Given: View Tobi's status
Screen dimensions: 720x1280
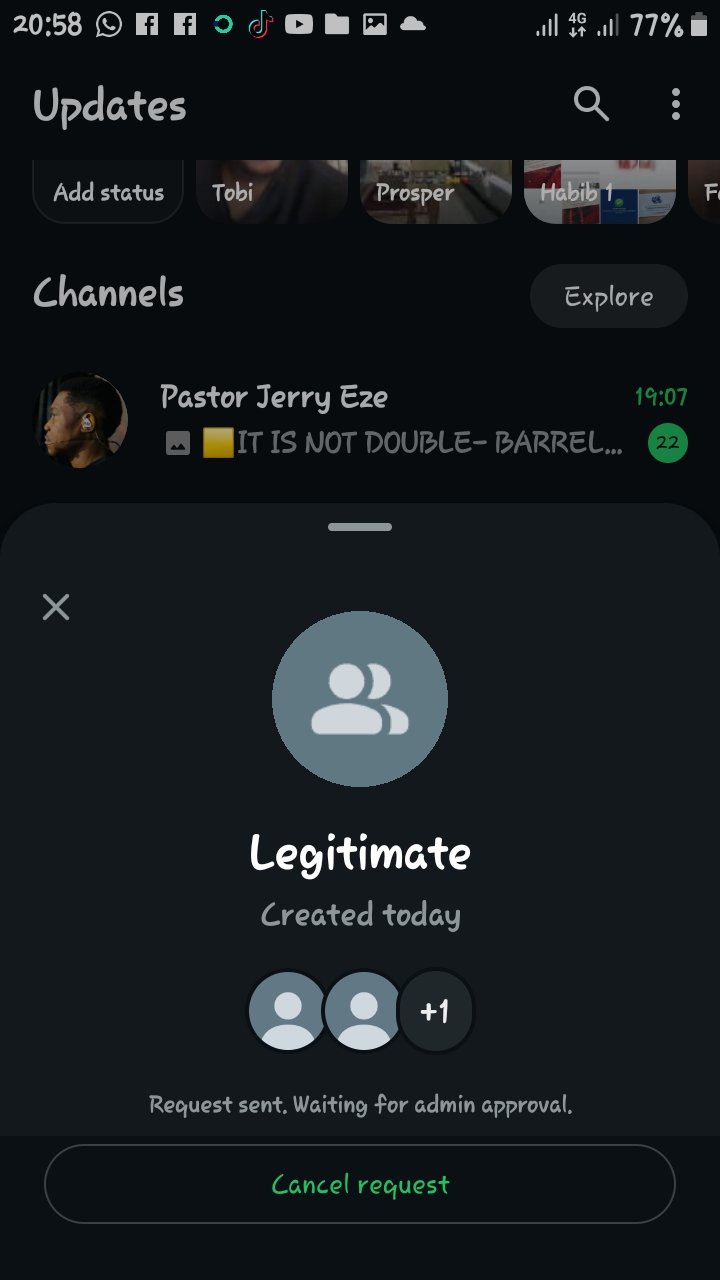Looking at the screenshot, I should point(272,192).
